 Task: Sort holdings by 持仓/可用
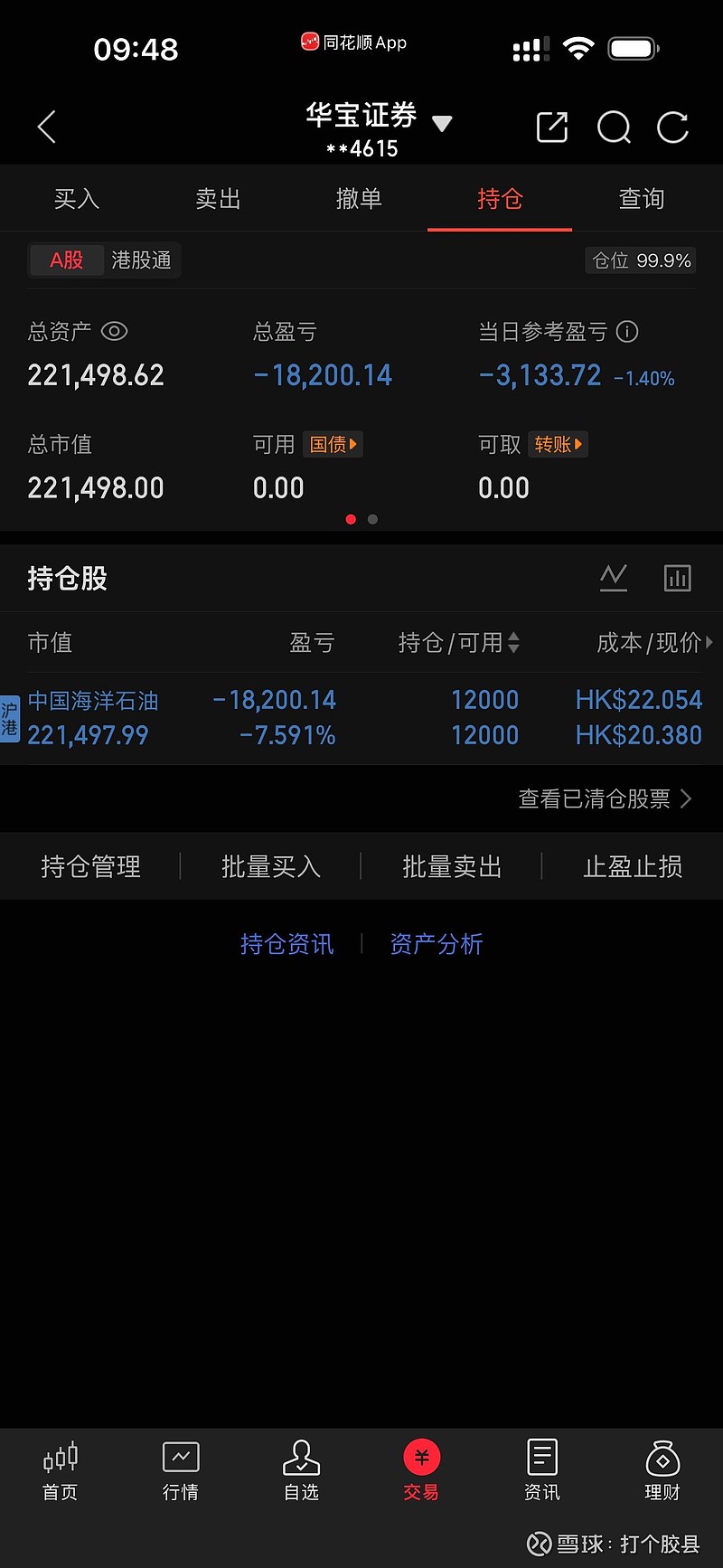click(x=459, y=643)
